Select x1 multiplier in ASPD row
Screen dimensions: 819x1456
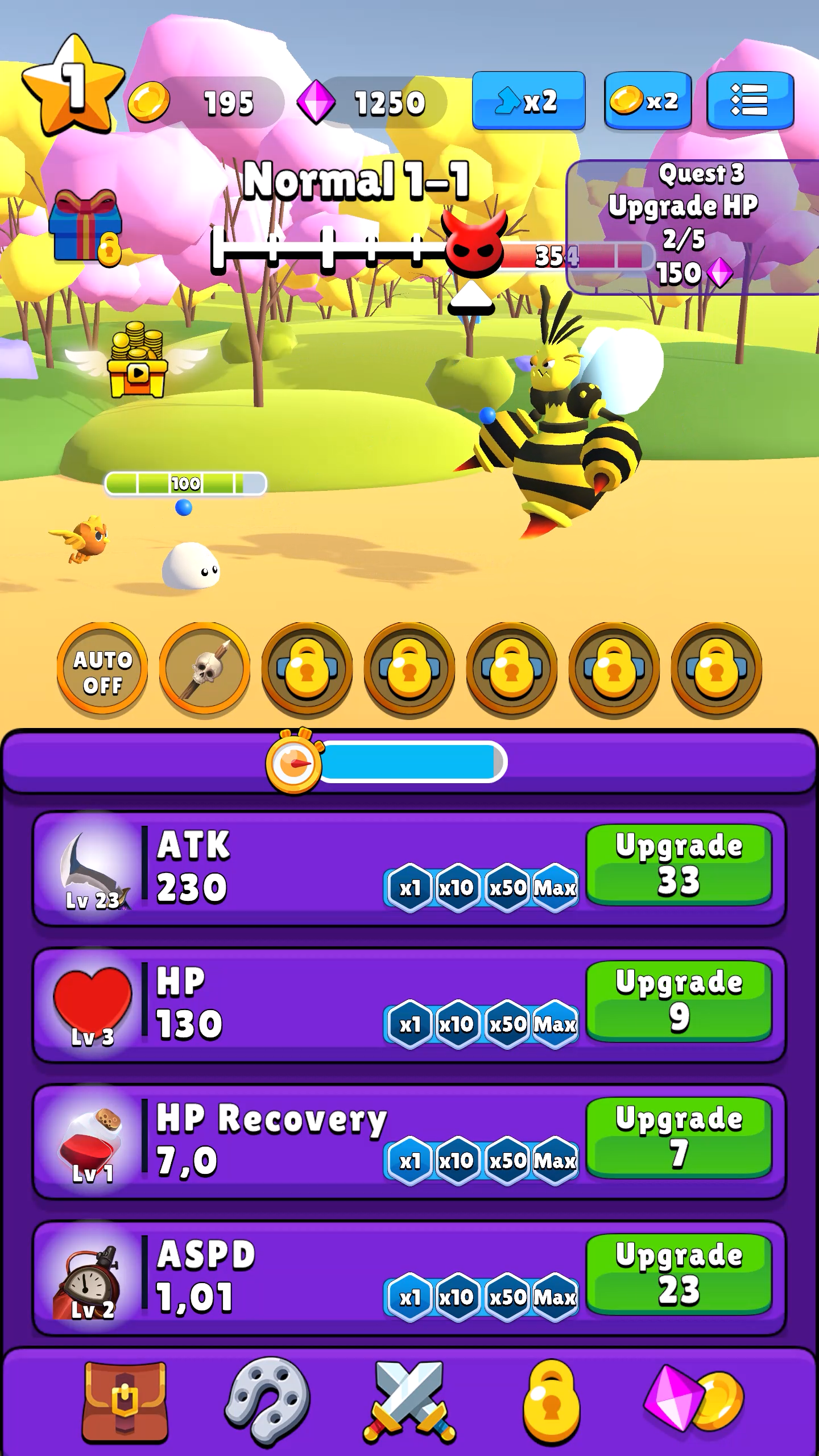pyautogui.click(x=409, y=1297)
